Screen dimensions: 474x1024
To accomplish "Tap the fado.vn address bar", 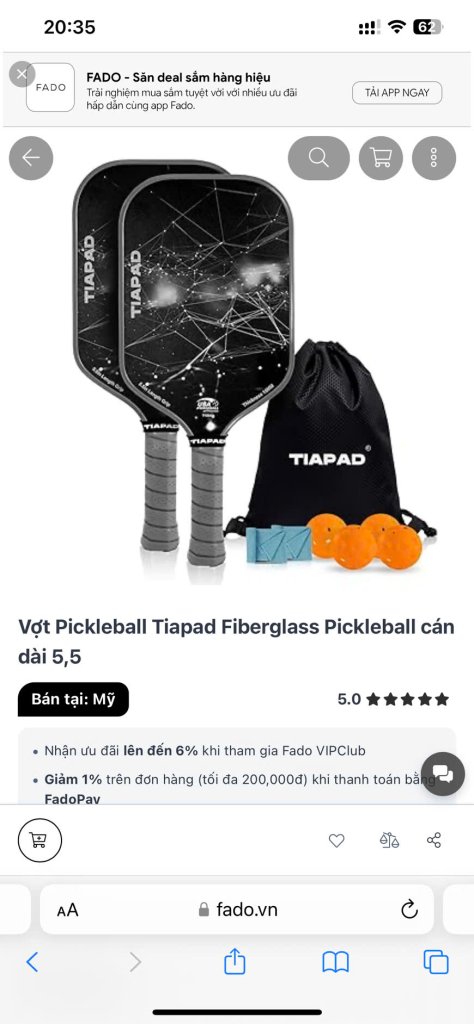I will [237, 909].
